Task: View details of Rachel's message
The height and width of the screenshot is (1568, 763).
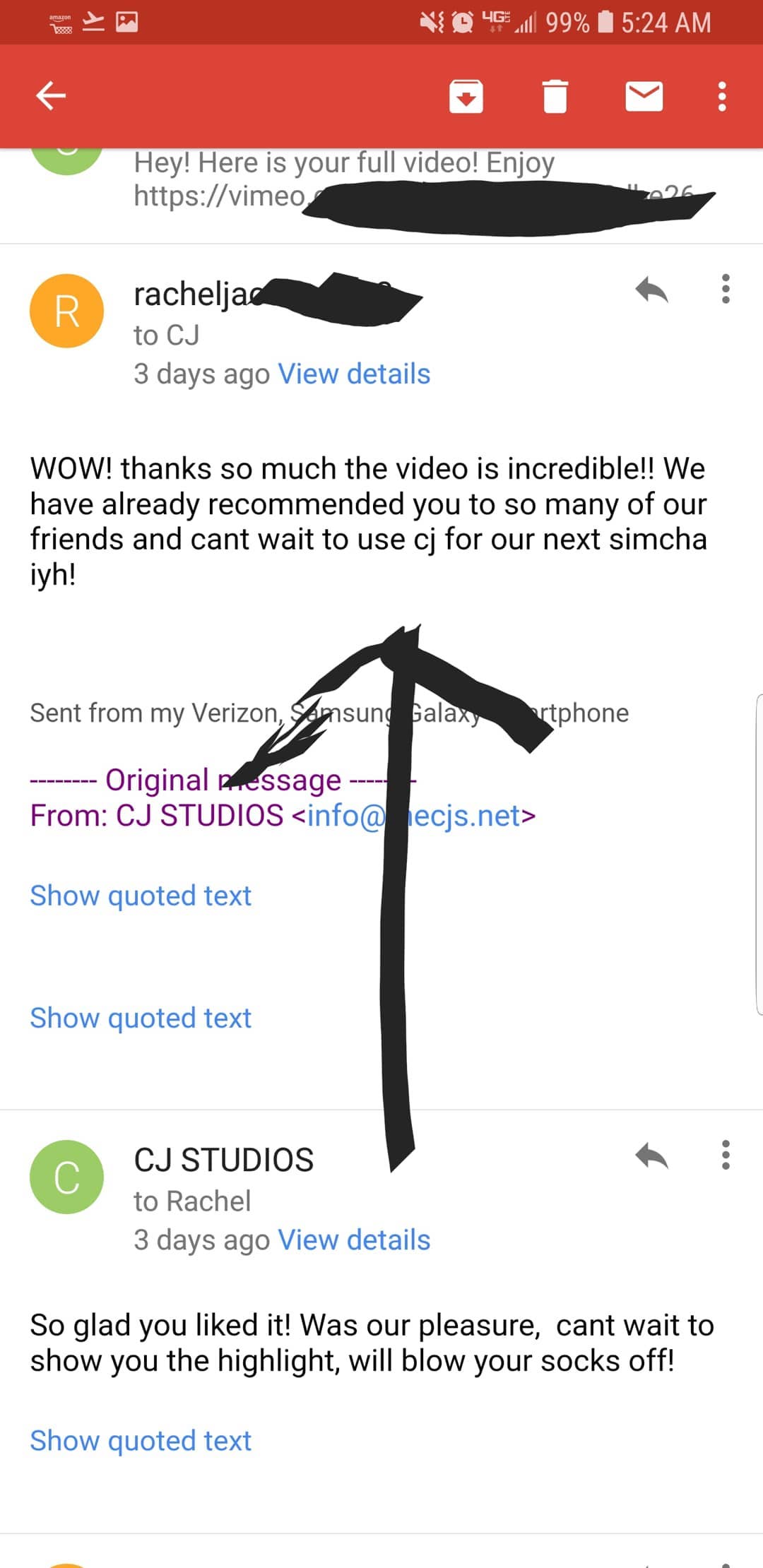Action: [x=354, y=374]
